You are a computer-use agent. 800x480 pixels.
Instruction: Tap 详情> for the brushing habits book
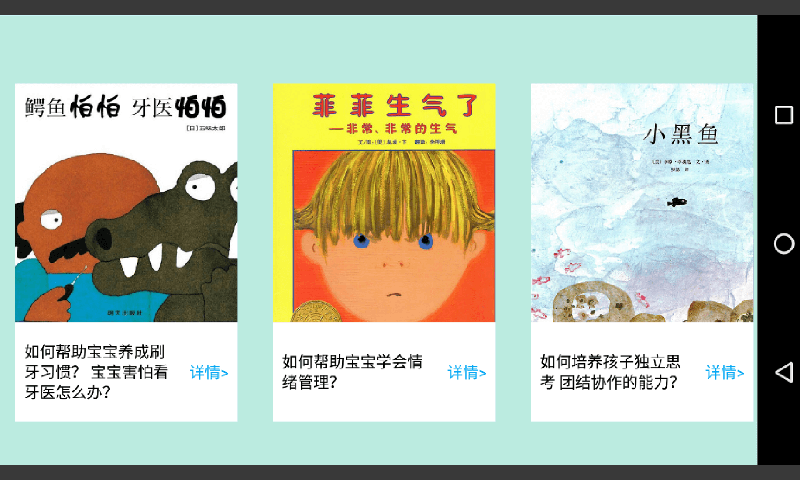tap(209, 373)
